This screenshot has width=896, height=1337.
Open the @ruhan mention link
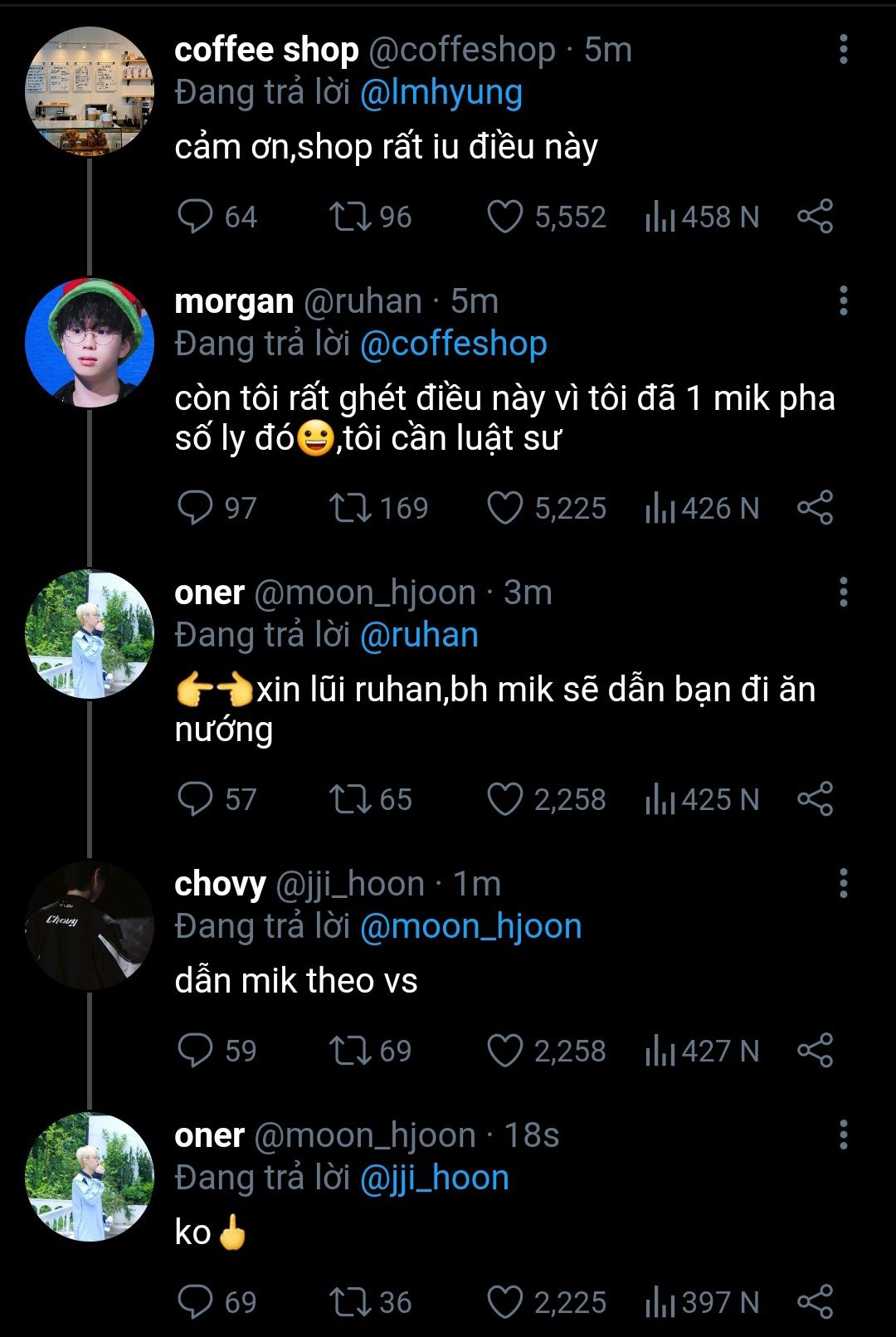(419, 635)
